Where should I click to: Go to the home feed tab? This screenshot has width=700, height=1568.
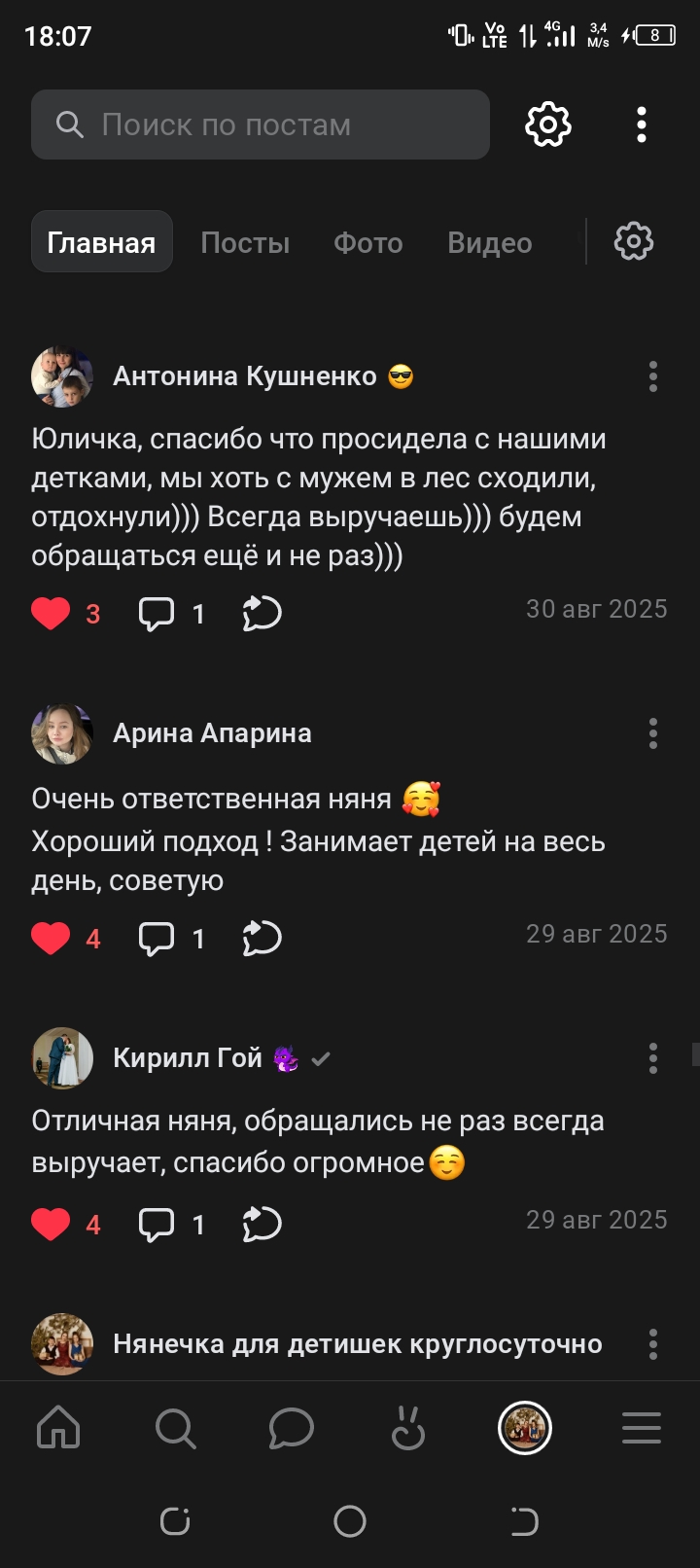coord(58,1428)
